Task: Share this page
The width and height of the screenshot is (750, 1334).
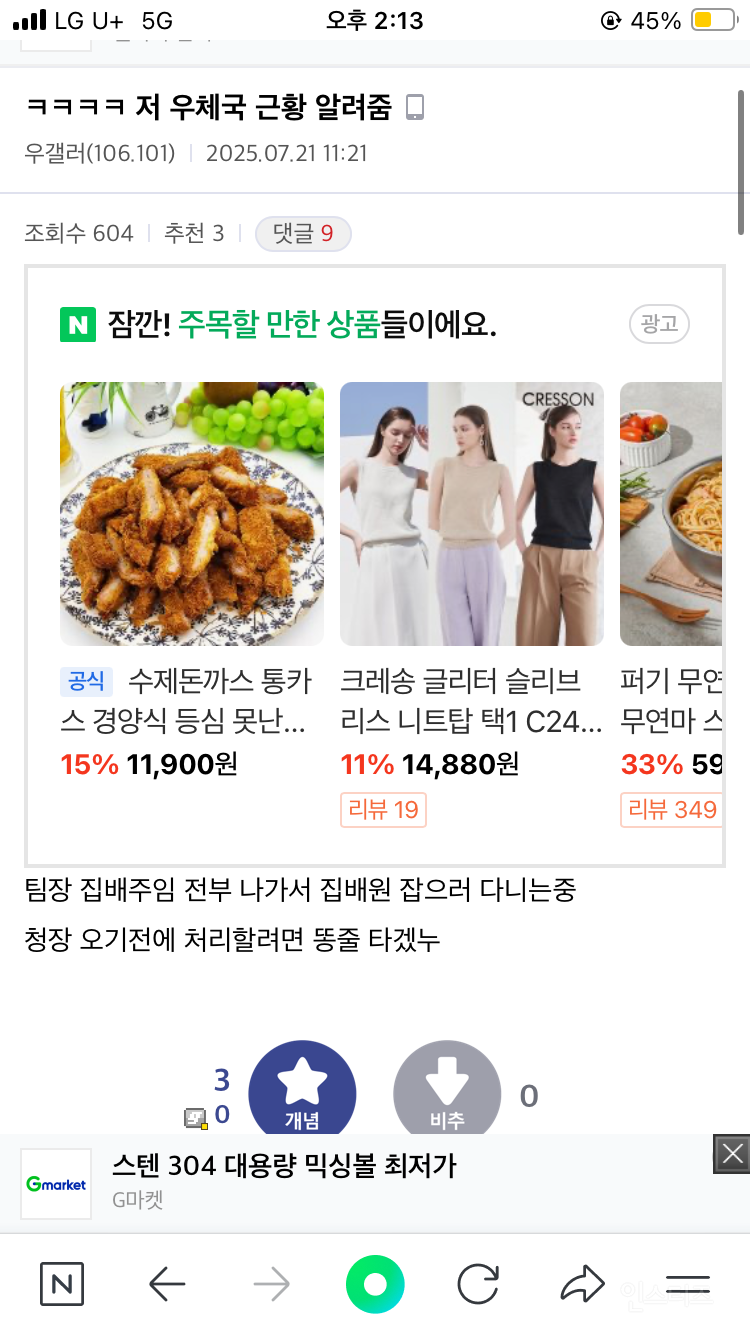Action: tap(582, 1284)
